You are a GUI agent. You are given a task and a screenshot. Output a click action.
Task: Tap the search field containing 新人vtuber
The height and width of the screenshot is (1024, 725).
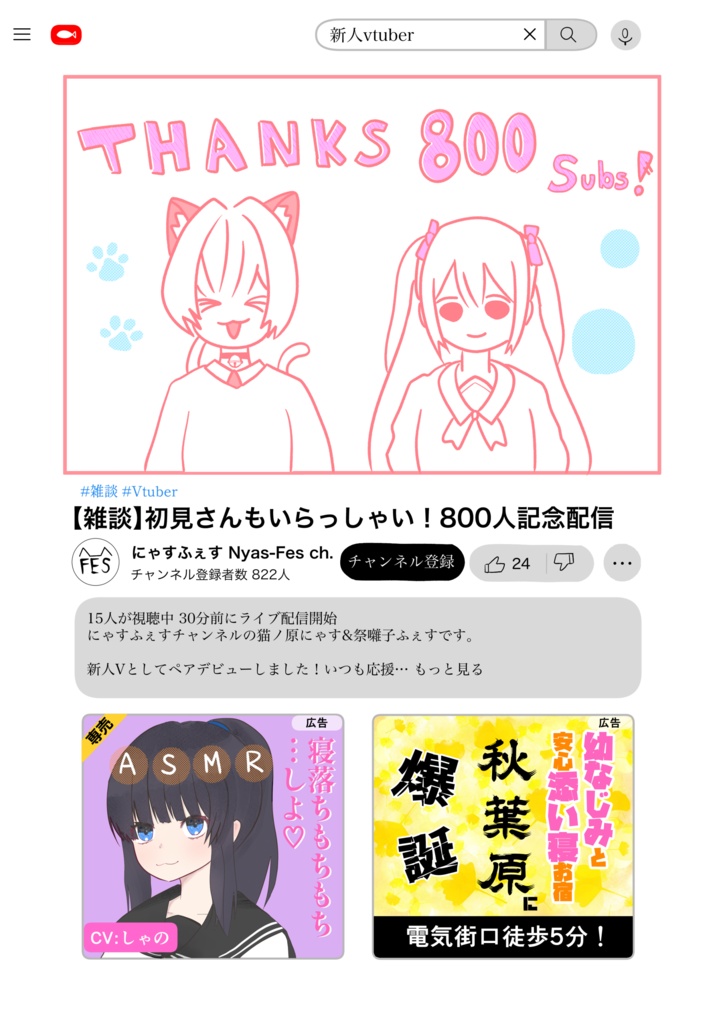click(x=419, y=35)
